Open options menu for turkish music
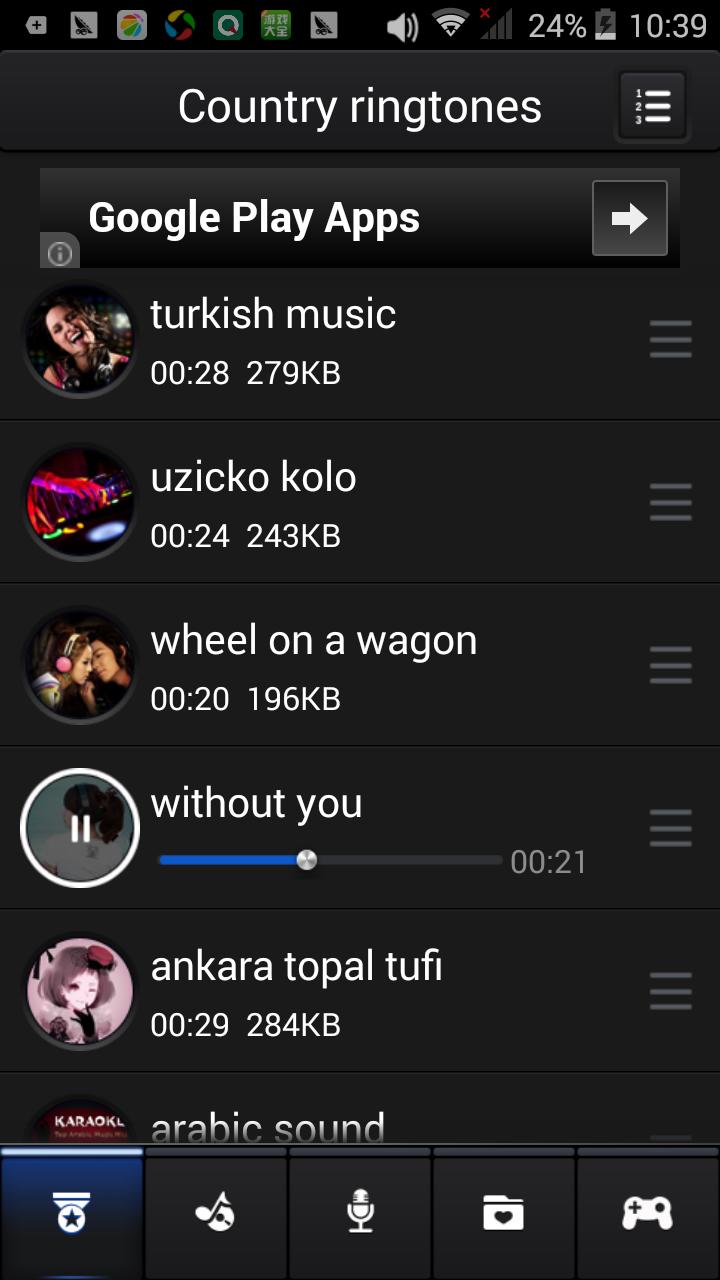The image size is (720, 1280). click(x=670, y=339)
